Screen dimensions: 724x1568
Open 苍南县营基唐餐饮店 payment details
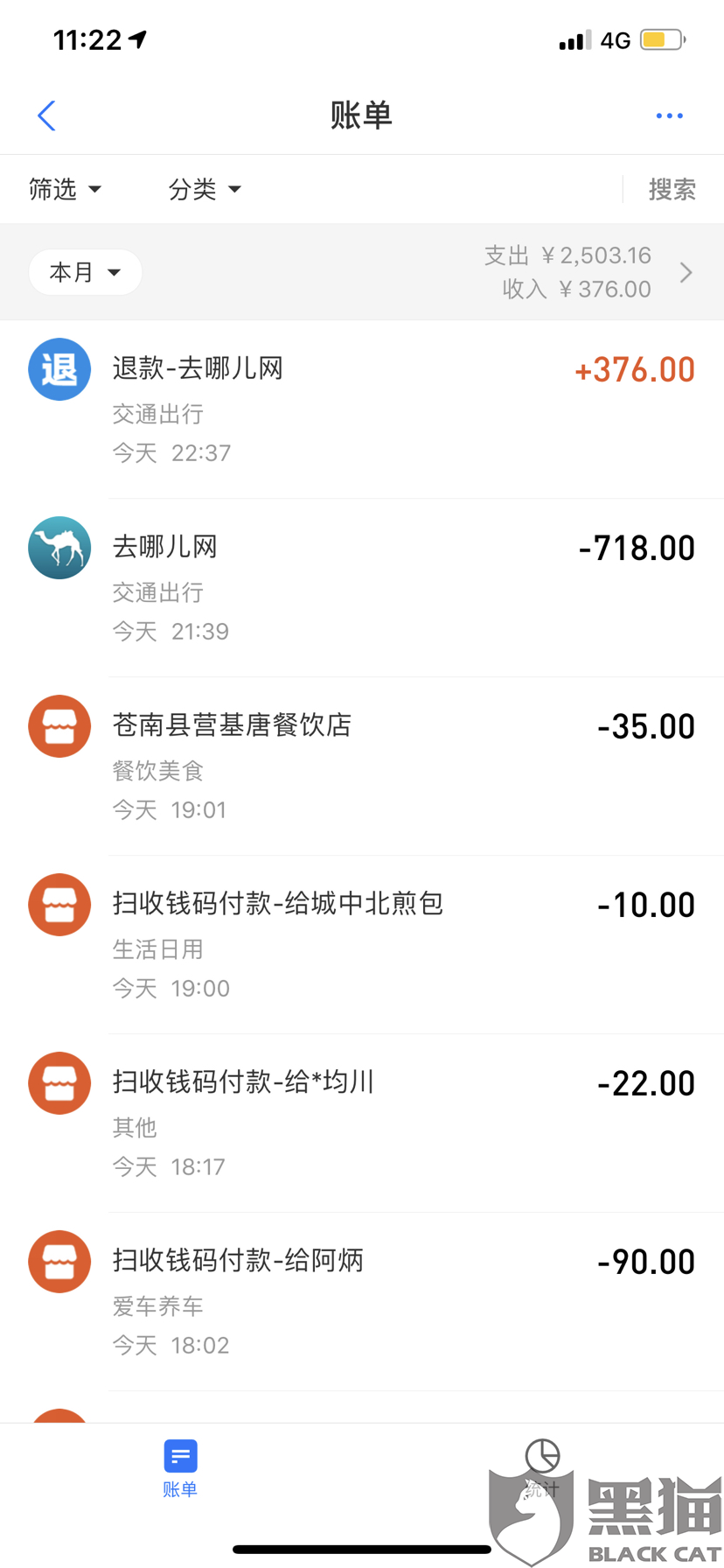coord(362,766)
